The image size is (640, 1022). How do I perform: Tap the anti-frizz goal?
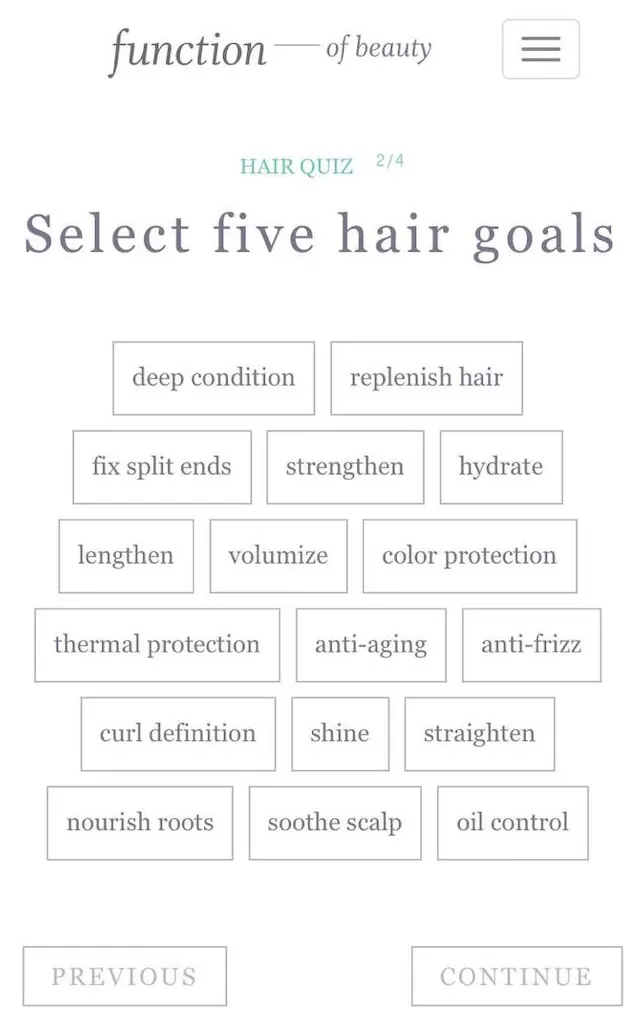(531, 645)
